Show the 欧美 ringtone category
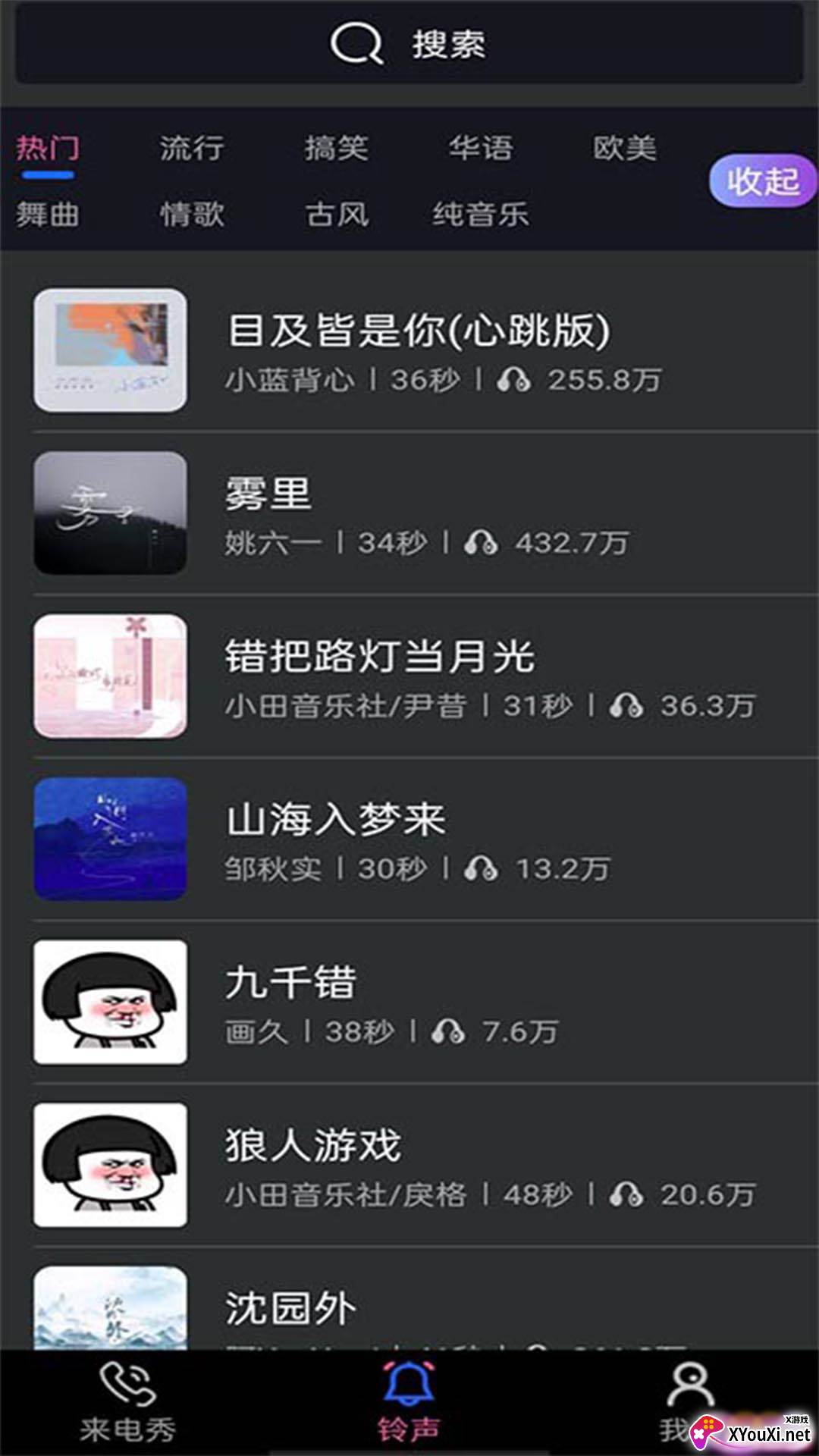This screenshot has height=1456, width=819. 625,148
